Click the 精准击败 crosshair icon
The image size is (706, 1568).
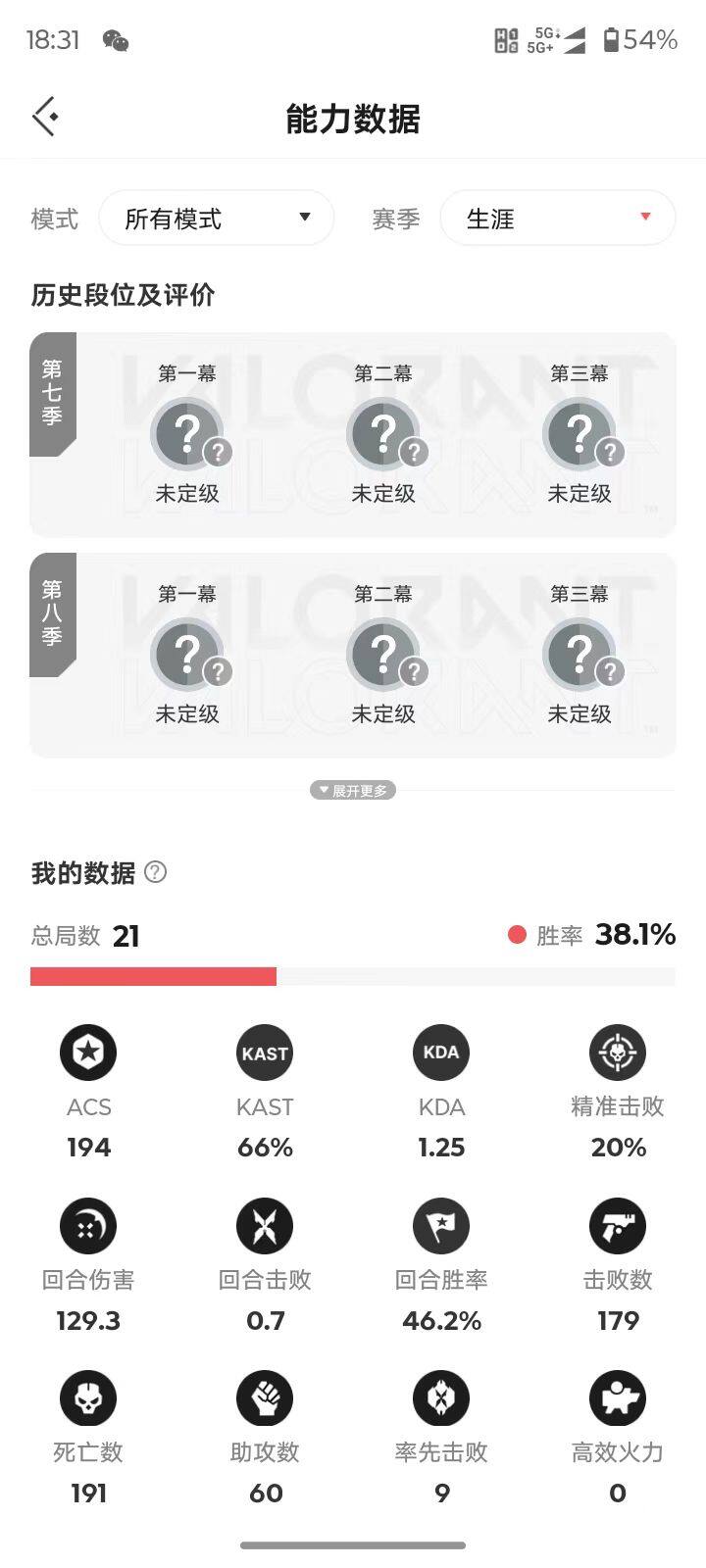click(618, 1052)
